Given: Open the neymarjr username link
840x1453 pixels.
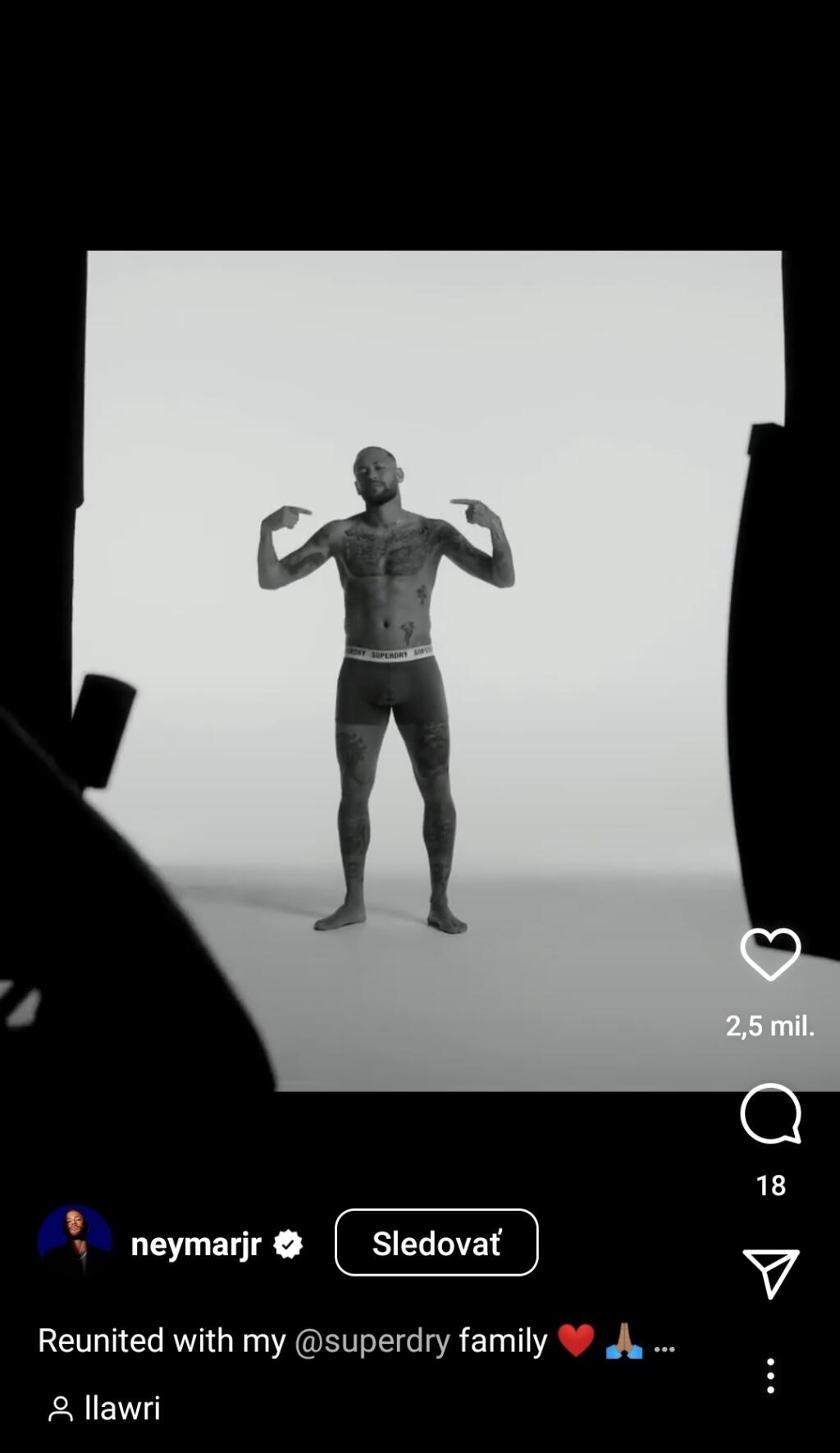Looking at the screenshot, I should coord(196,1244).
